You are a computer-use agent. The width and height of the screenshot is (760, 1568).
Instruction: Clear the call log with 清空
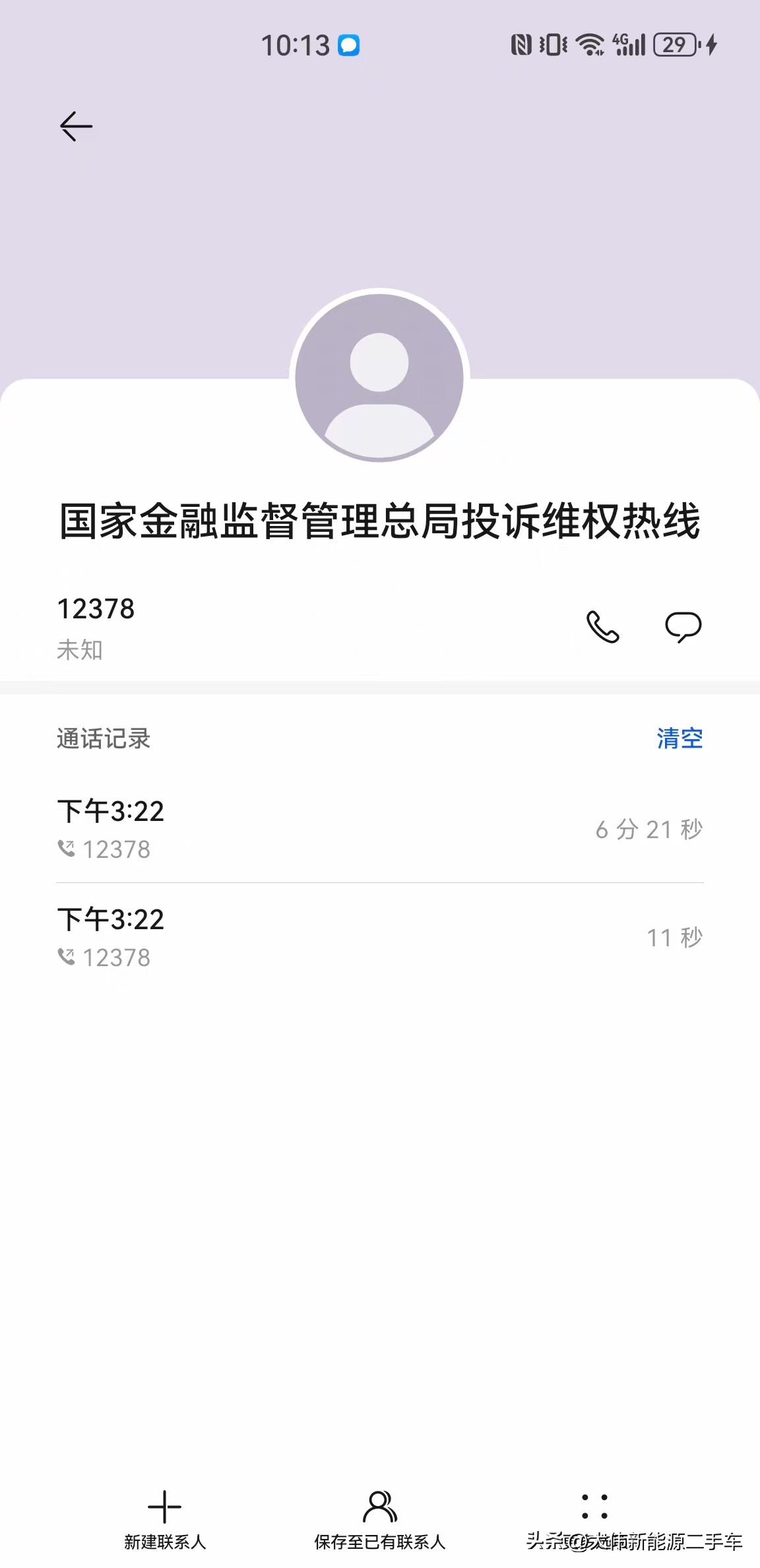tap(680, 738)
